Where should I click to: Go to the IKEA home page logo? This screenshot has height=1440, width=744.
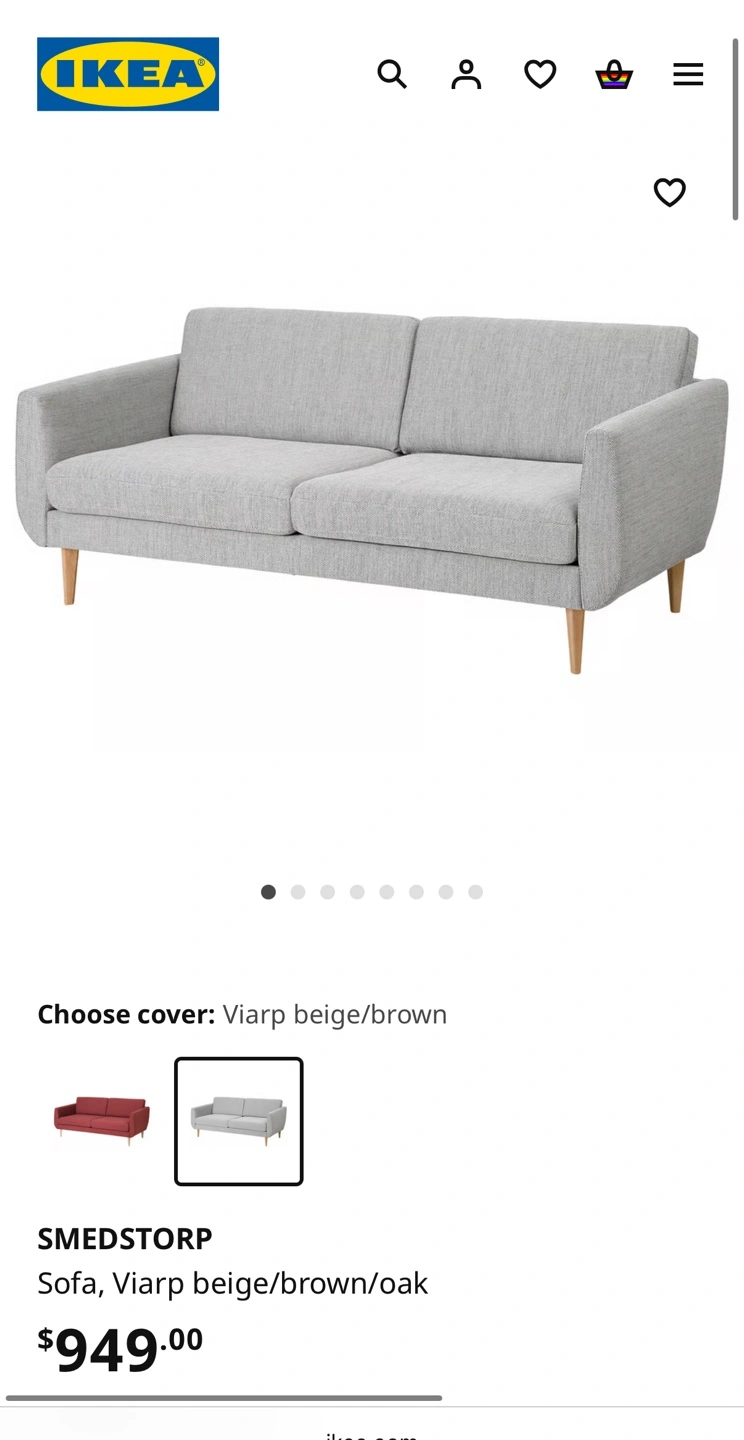(x=128, y=74)
